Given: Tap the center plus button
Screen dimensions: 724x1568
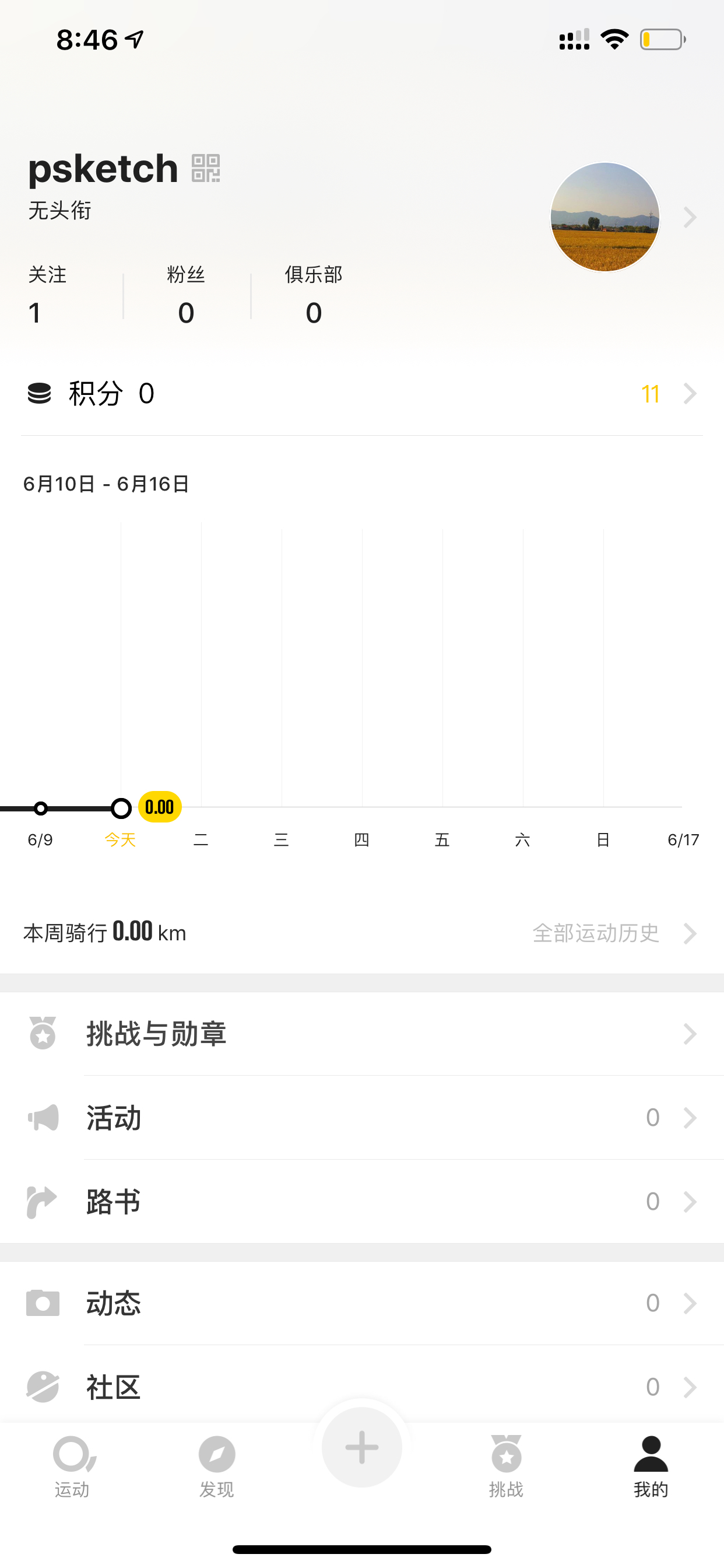Looking at the screenshot, I should click(362, 1447).
